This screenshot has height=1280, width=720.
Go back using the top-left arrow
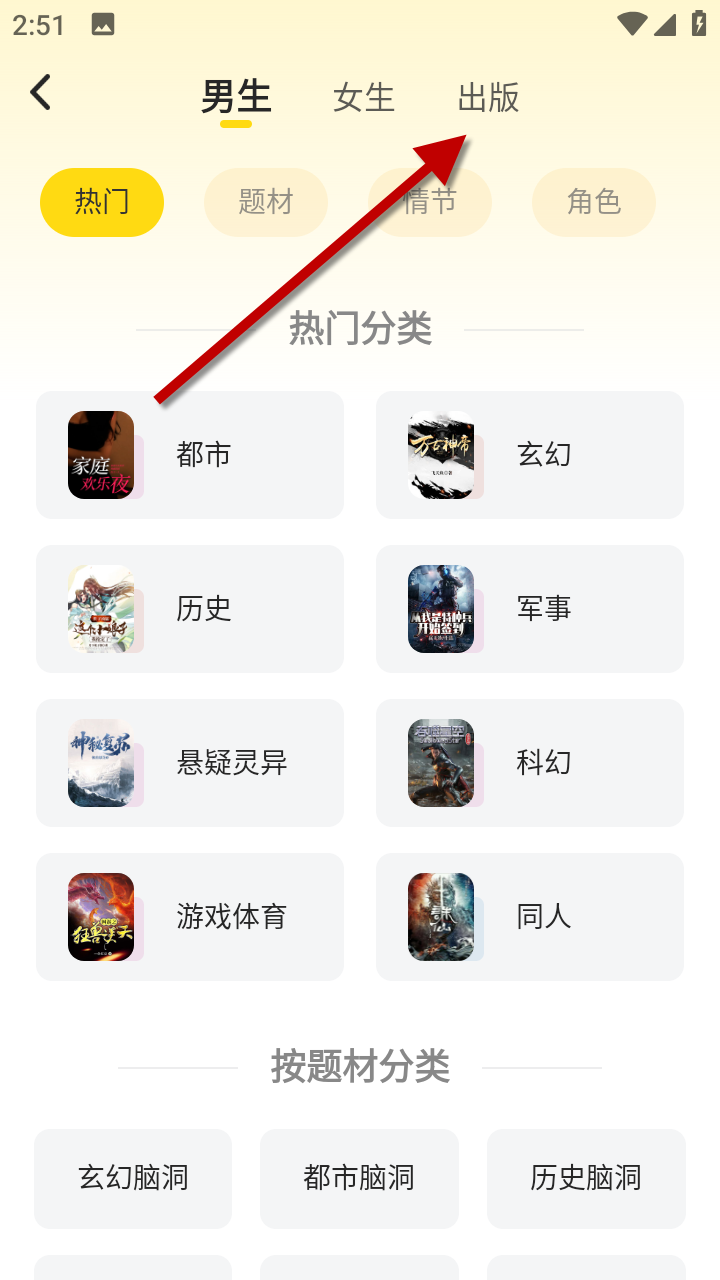click(x=41, y=93)
